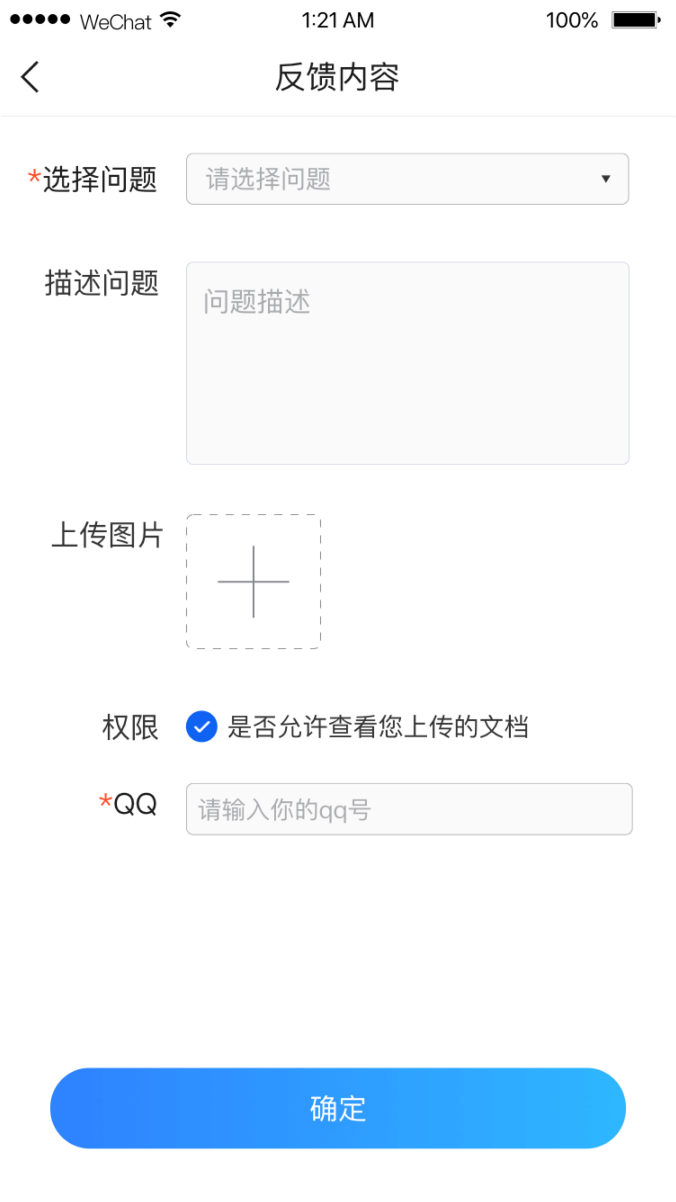Add a picture with the plus box
The width and height of the screenshot is (676, 1202).
click(x=253, y=582)
